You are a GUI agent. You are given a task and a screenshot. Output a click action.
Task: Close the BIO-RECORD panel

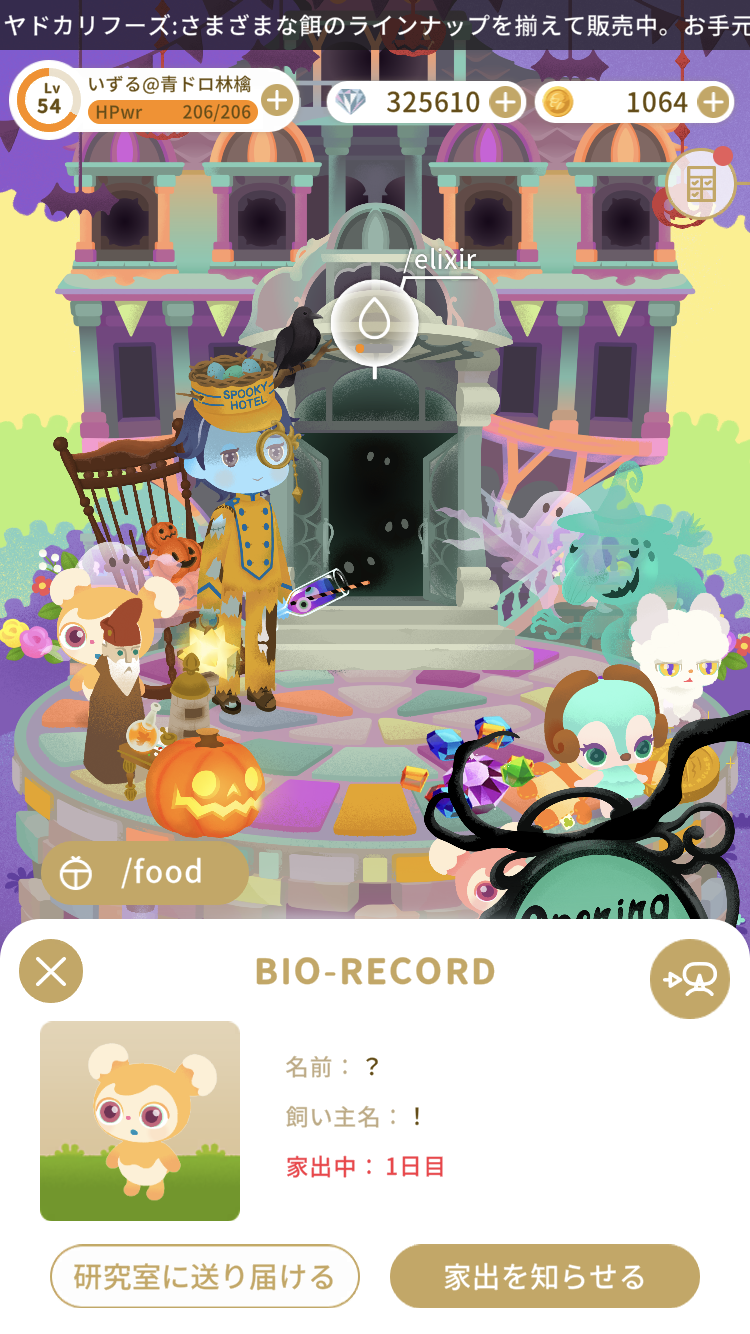coord(51,971)
